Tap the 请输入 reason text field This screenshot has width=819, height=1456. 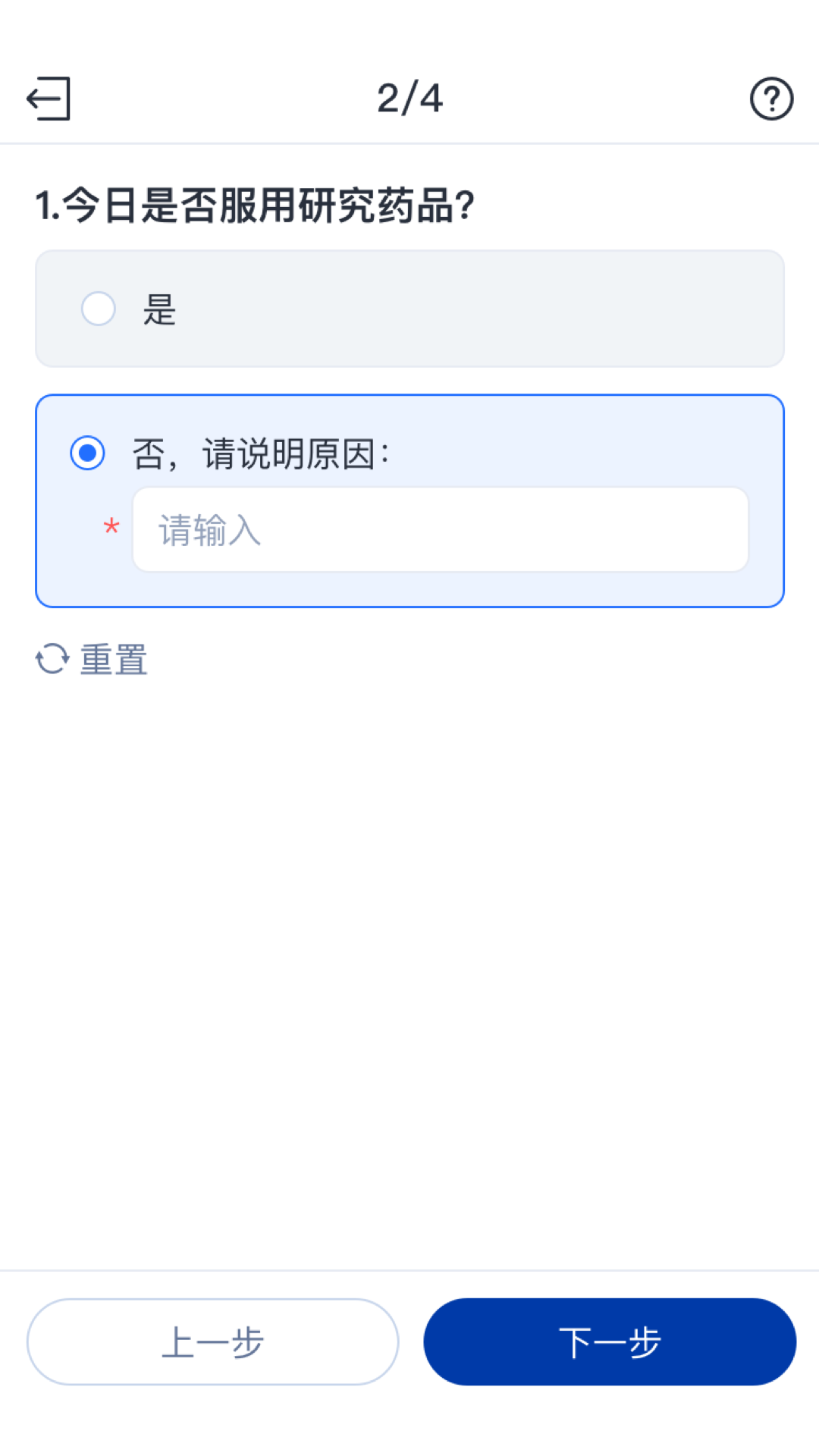click(x=440, y=529)
